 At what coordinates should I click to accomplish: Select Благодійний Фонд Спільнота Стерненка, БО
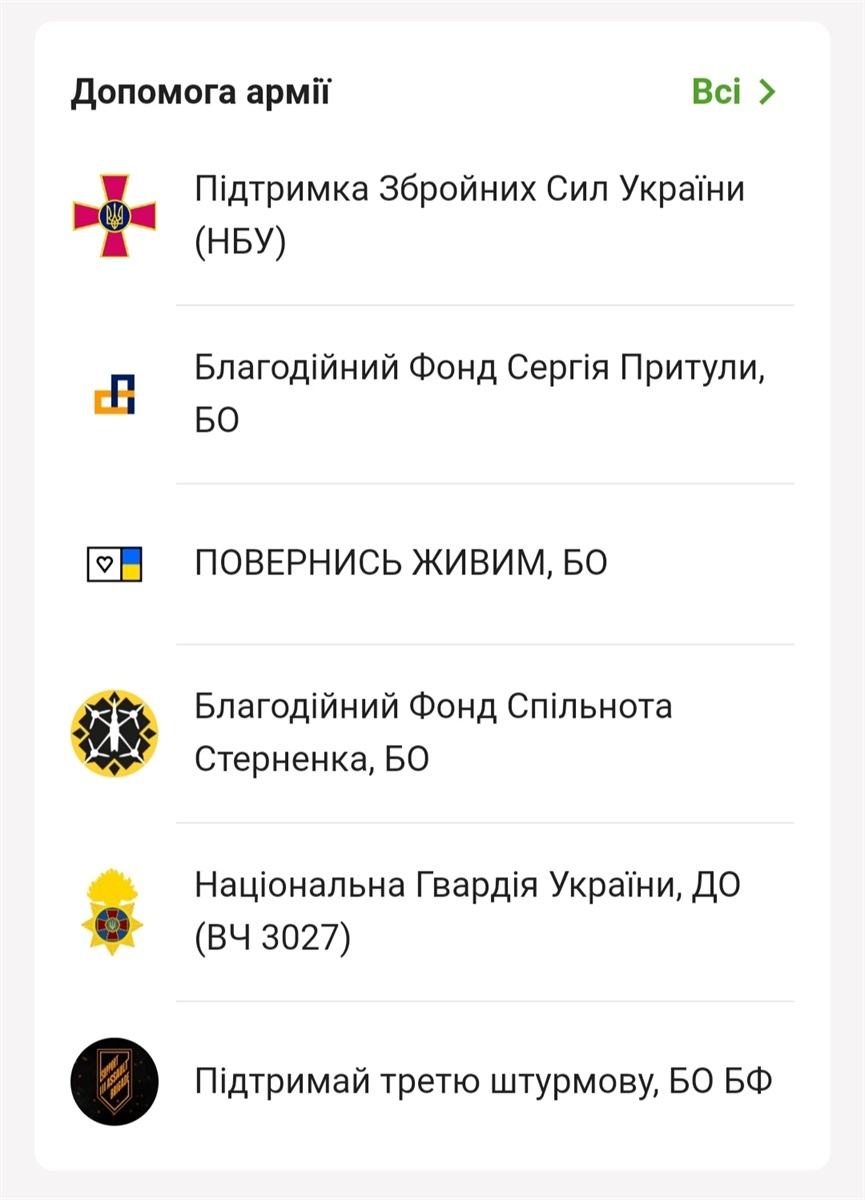(435, 731)
